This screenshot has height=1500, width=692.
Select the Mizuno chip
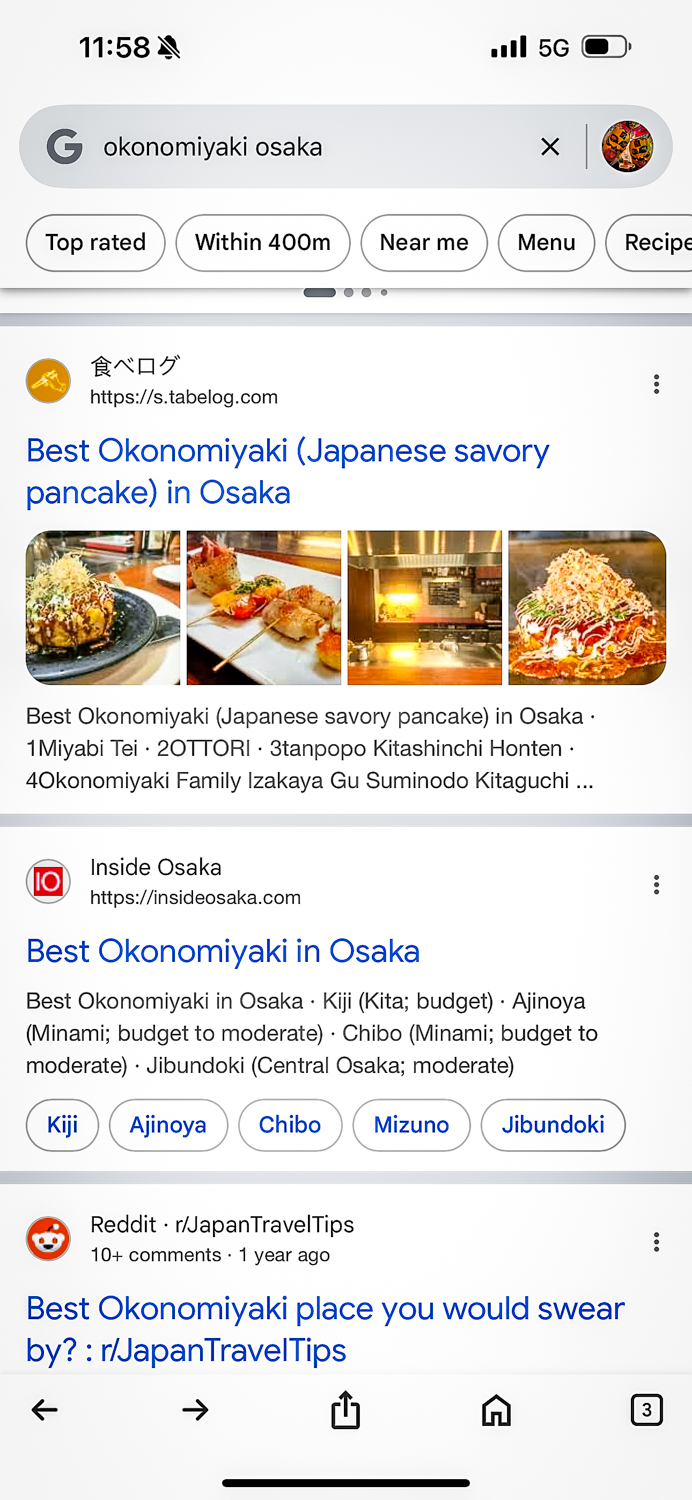411,1125
